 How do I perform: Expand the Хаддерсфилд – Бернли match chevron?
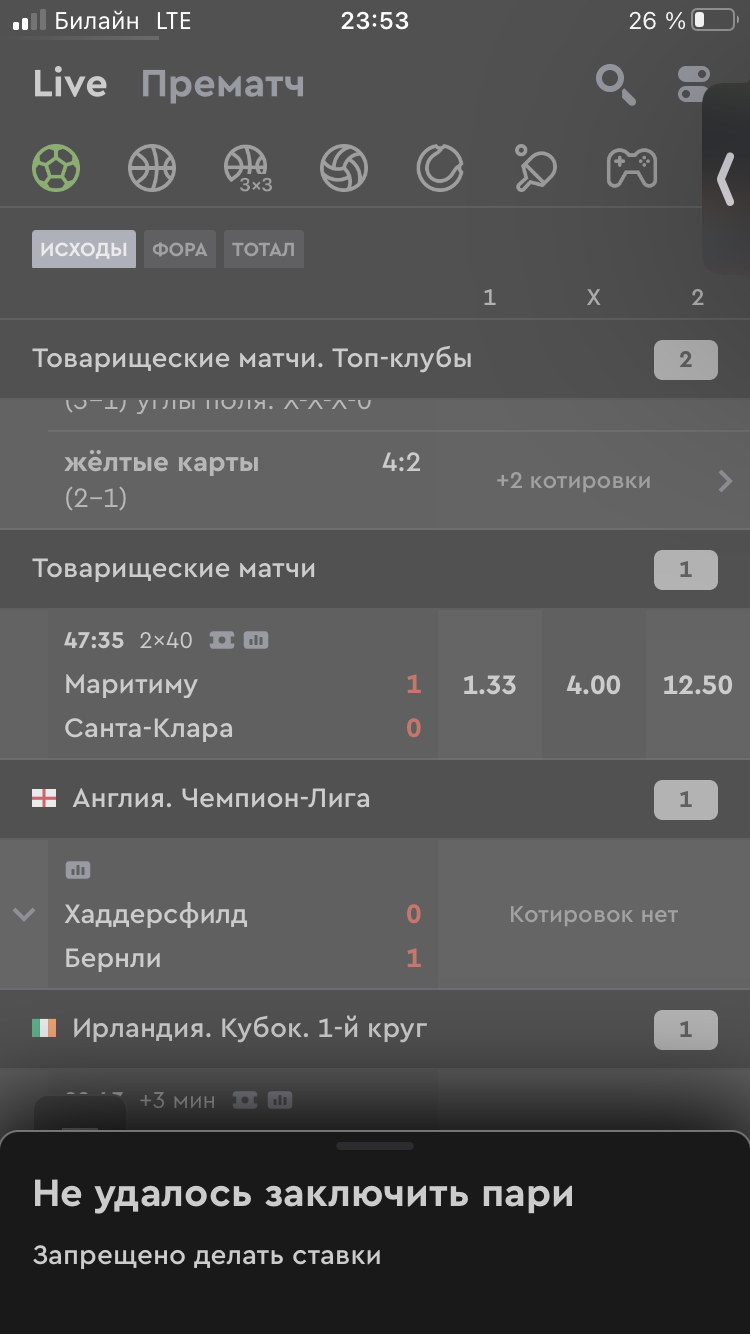[24, 914]
